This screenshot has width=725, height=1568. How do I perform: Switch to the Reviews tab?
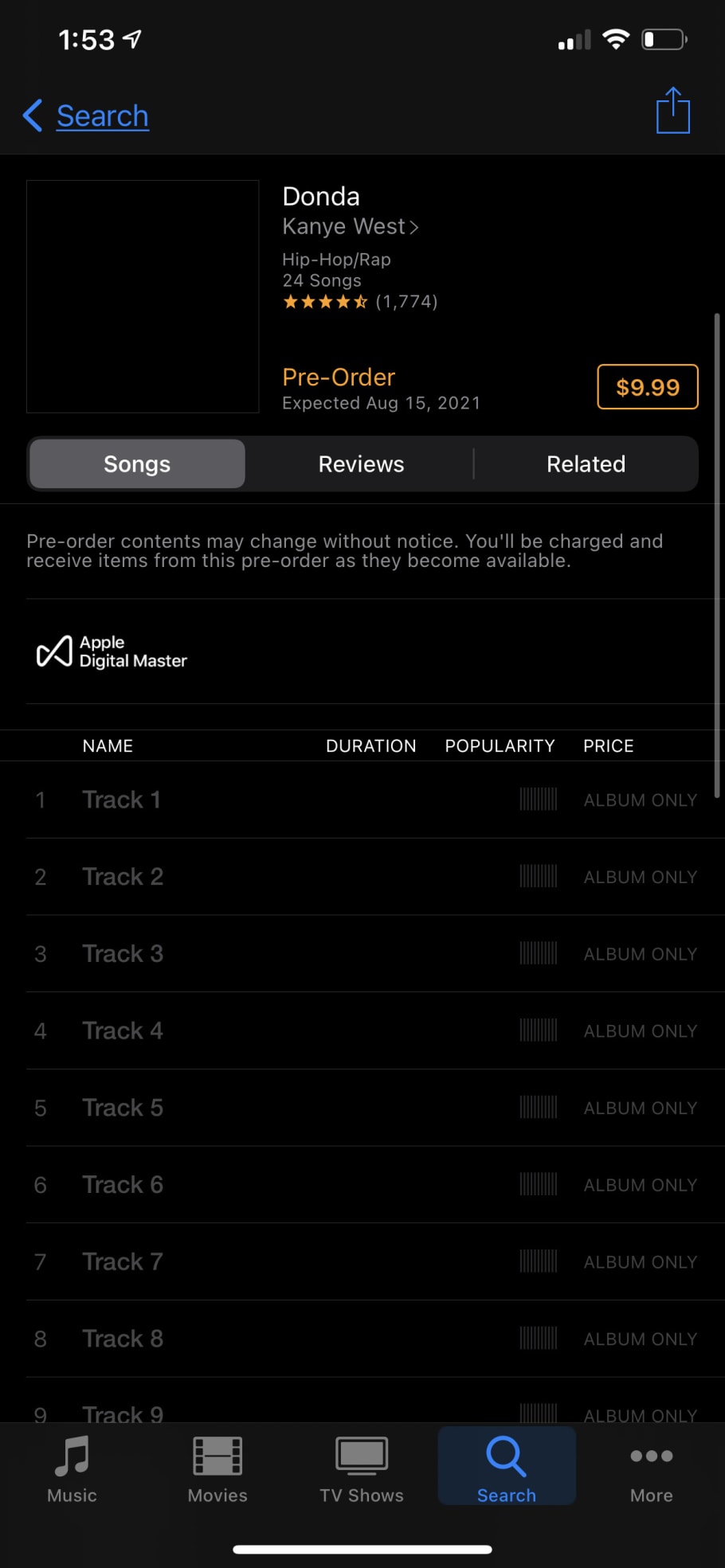(361, 464)
